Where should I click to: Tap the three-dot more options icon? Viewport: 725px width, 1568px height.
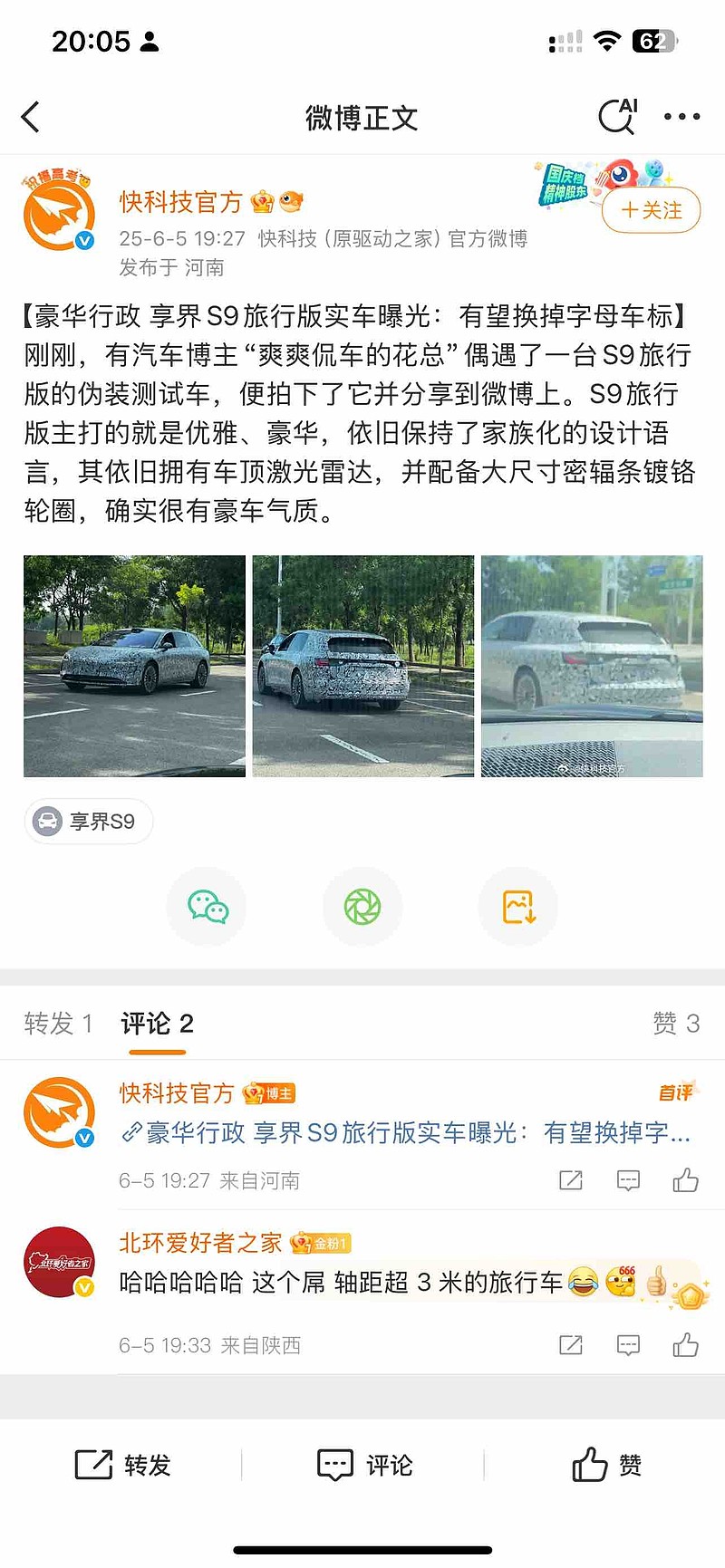click(x=681, y=116)
